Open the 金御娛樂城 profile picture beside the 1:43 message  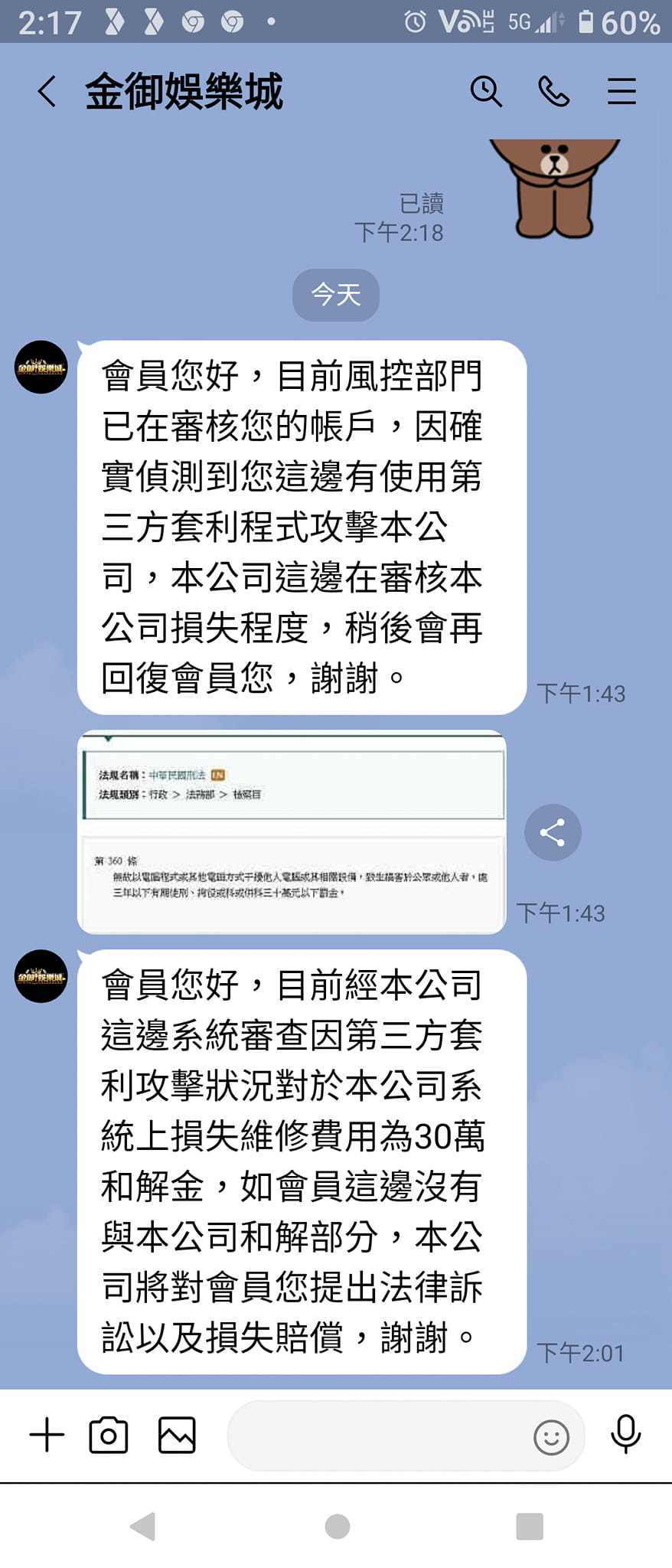pyautogui.click(x=41, y=367)
